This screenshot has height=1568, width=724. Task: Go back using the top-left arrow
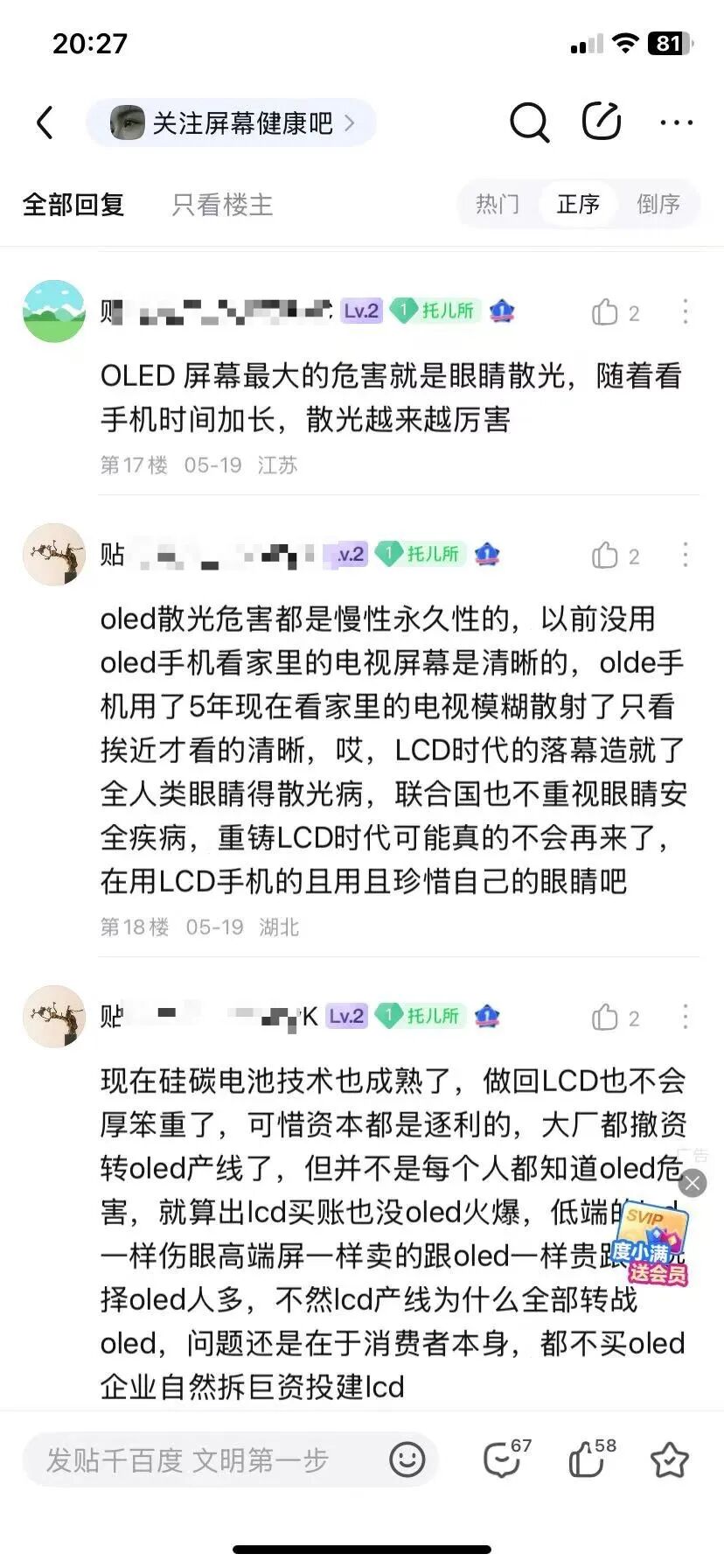(45, 123)
